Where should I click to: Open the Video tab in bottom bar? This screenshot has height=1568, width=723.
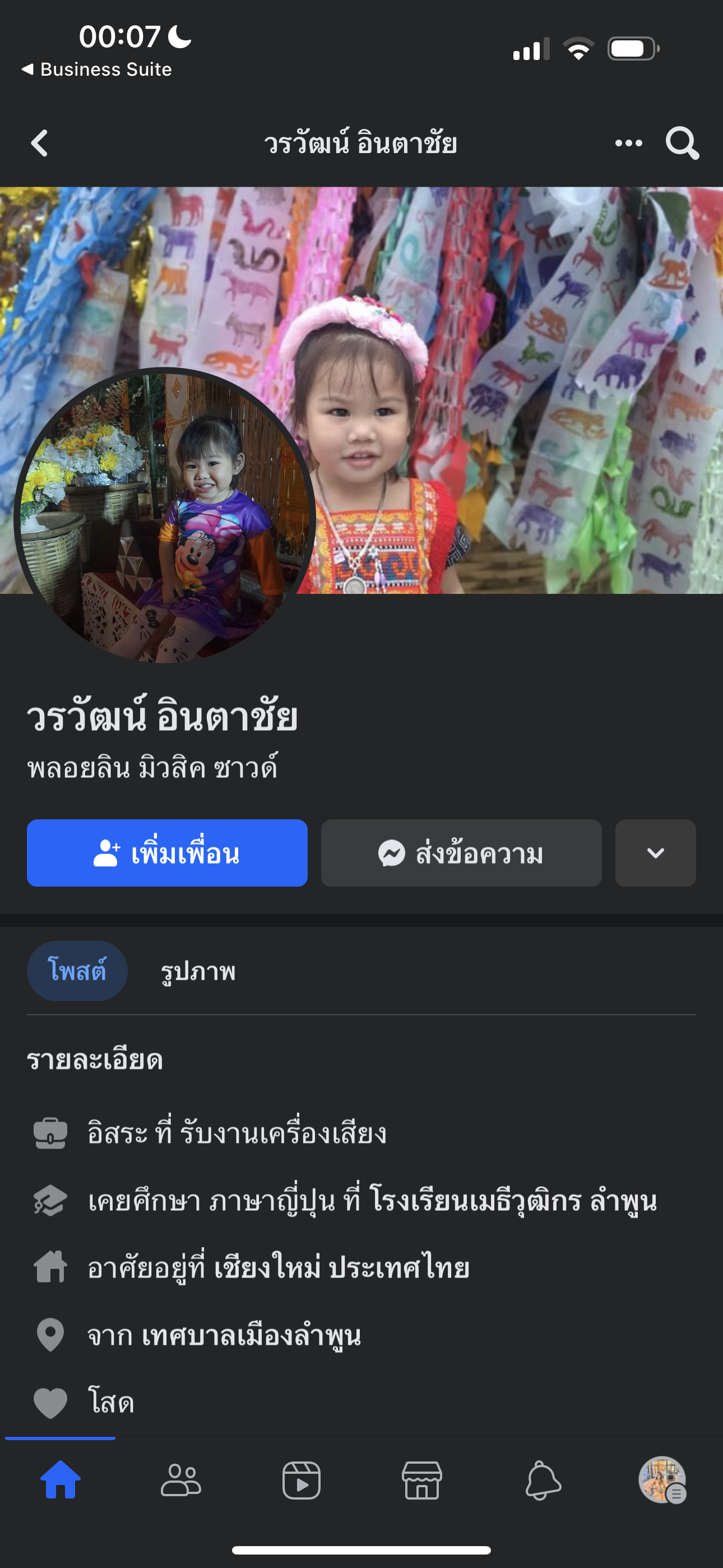coord(302,1480)
